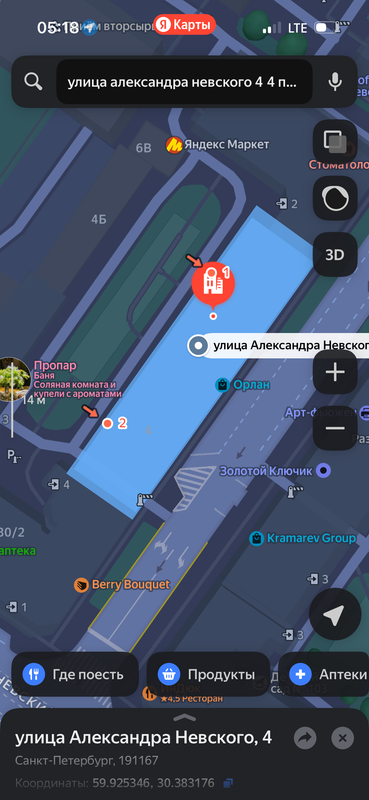Open the Пропар баня place marker
The height and width of the screenshot is (800, 369).
click(14, 379)
